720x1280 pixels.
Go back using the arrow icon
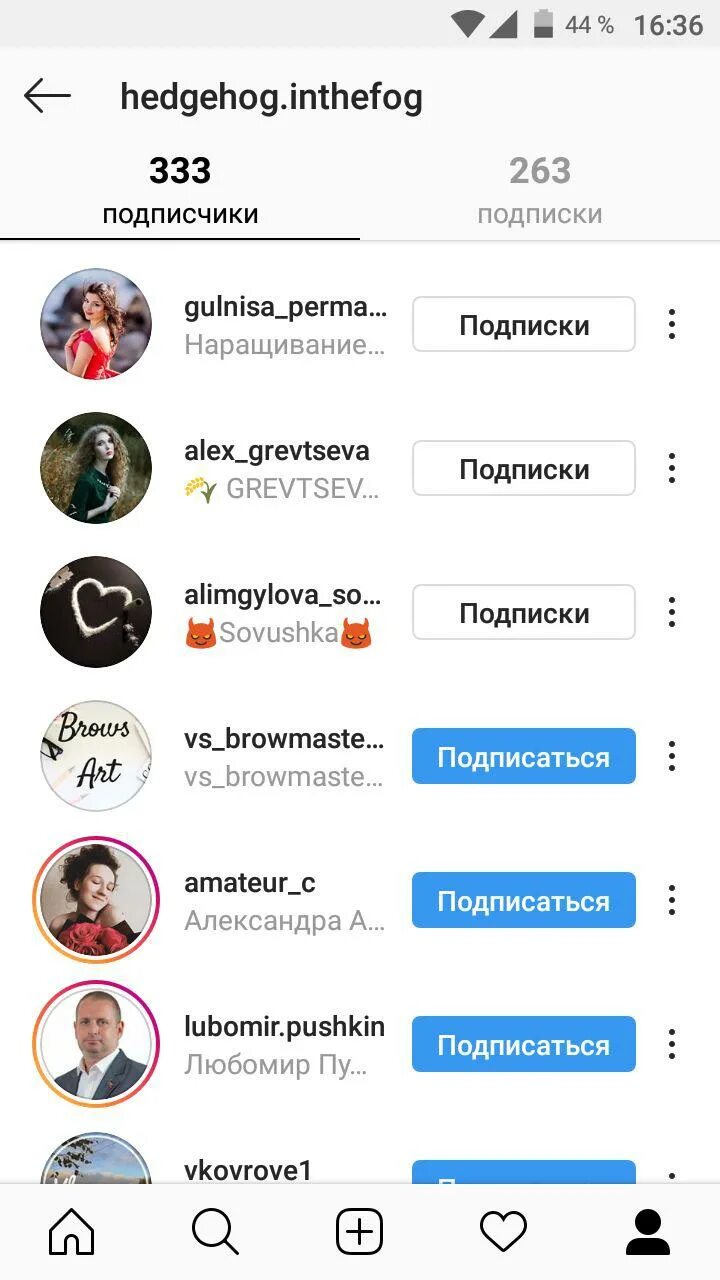tap(47, 97)
